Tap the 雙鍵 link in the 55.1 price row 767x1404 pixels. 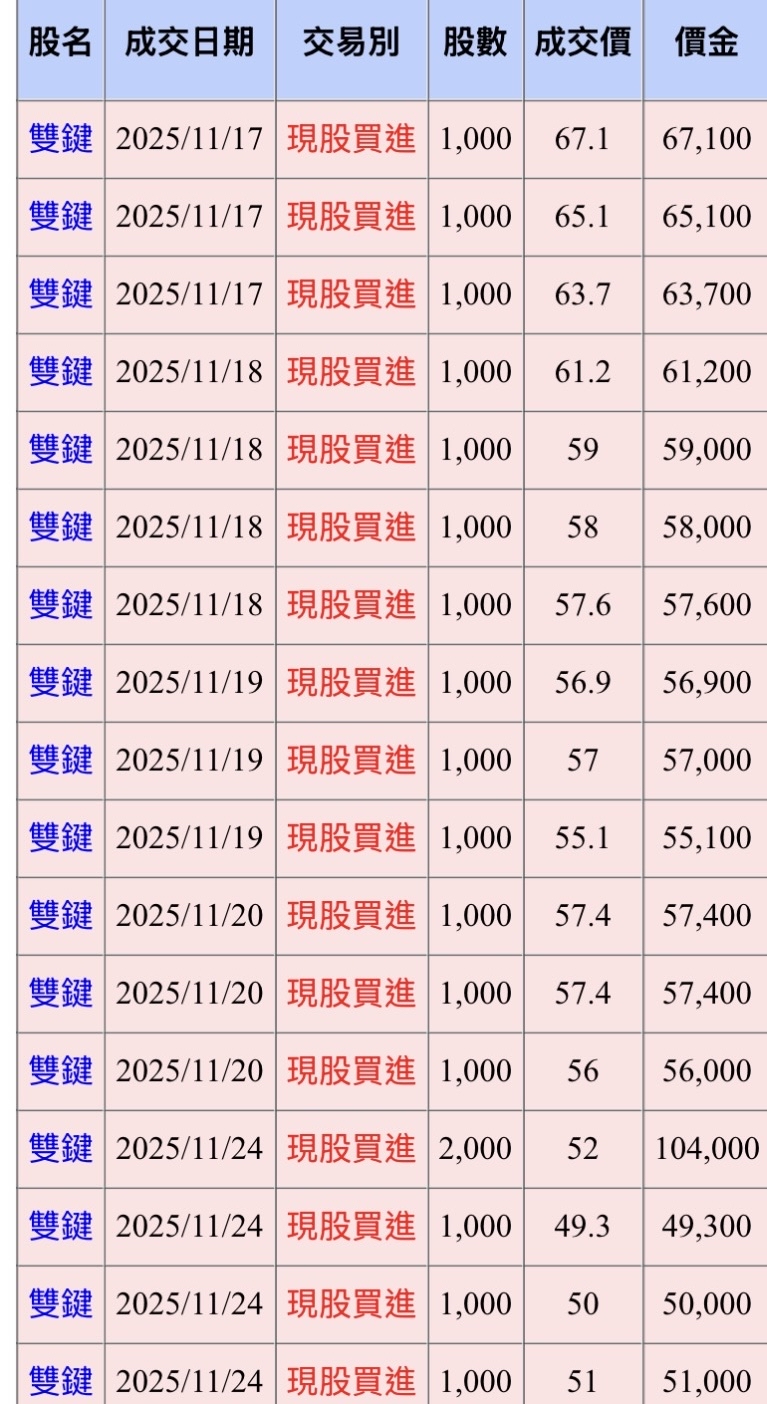tap(60, 837)
